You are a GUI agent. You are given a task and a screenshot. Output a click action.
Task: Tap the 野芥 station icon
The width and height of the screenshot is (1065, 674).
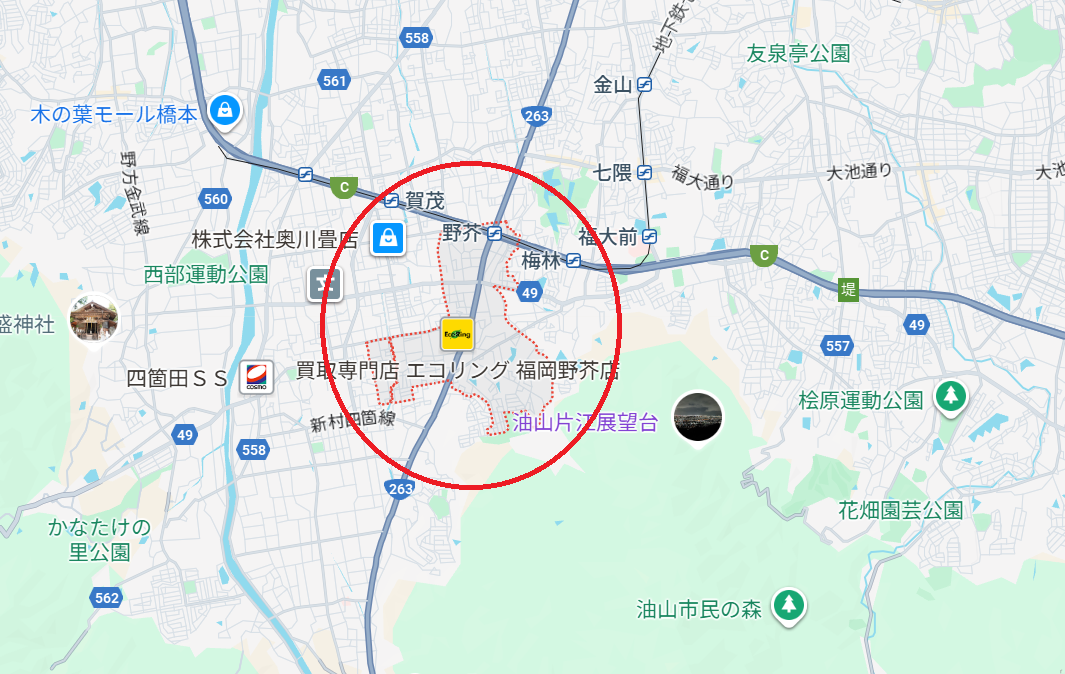494,234
